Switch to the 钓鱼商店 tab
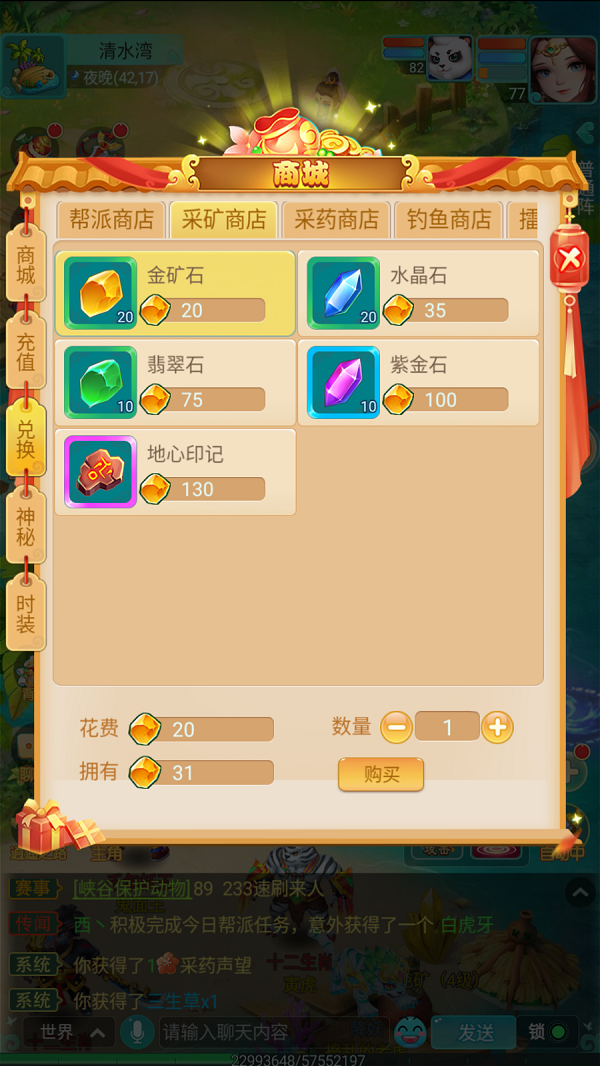 click(448, 219)
